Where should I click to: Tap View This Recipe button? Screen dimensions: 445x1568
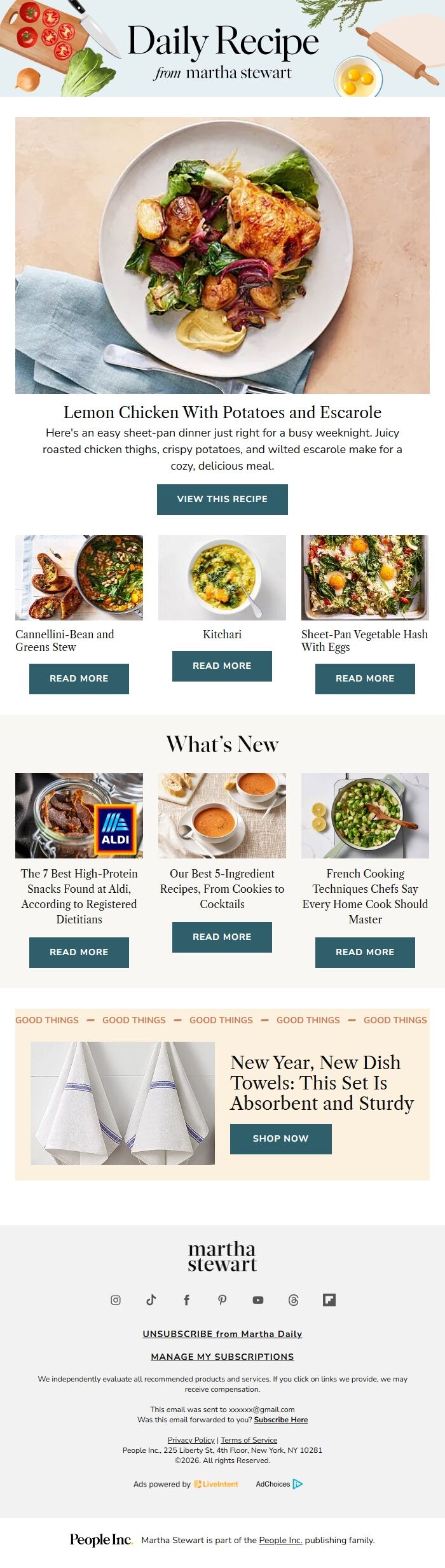coord(222,499)
